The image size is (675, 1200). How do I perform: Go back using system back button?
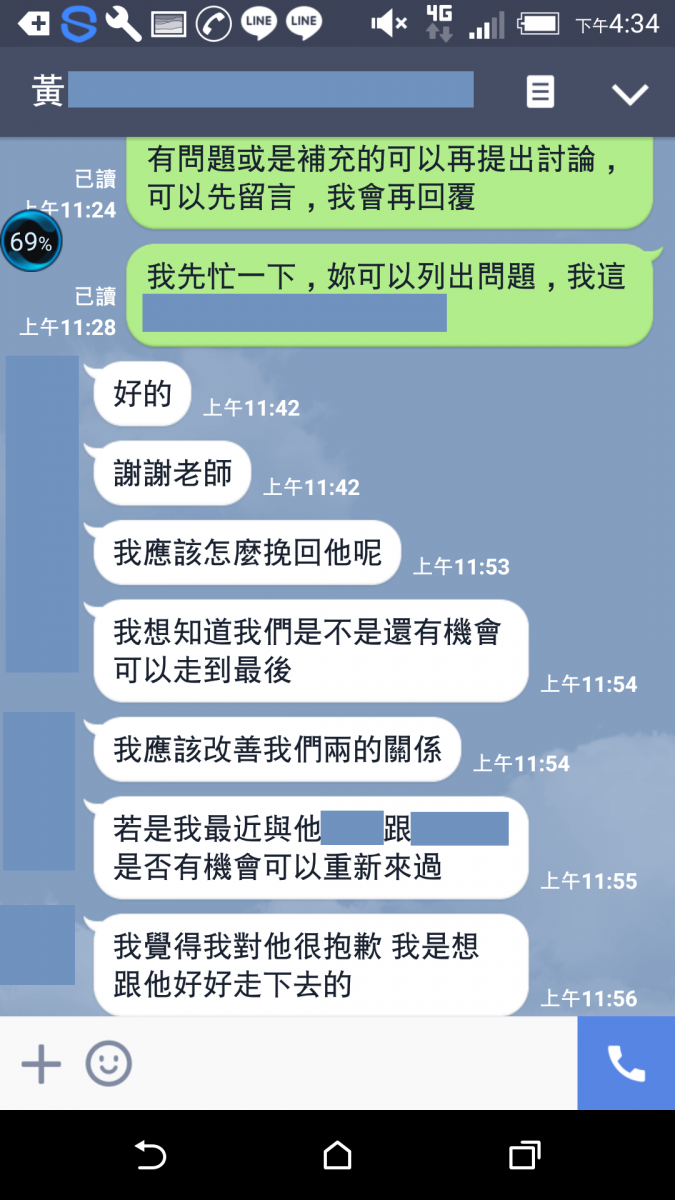pos(150,1156)
